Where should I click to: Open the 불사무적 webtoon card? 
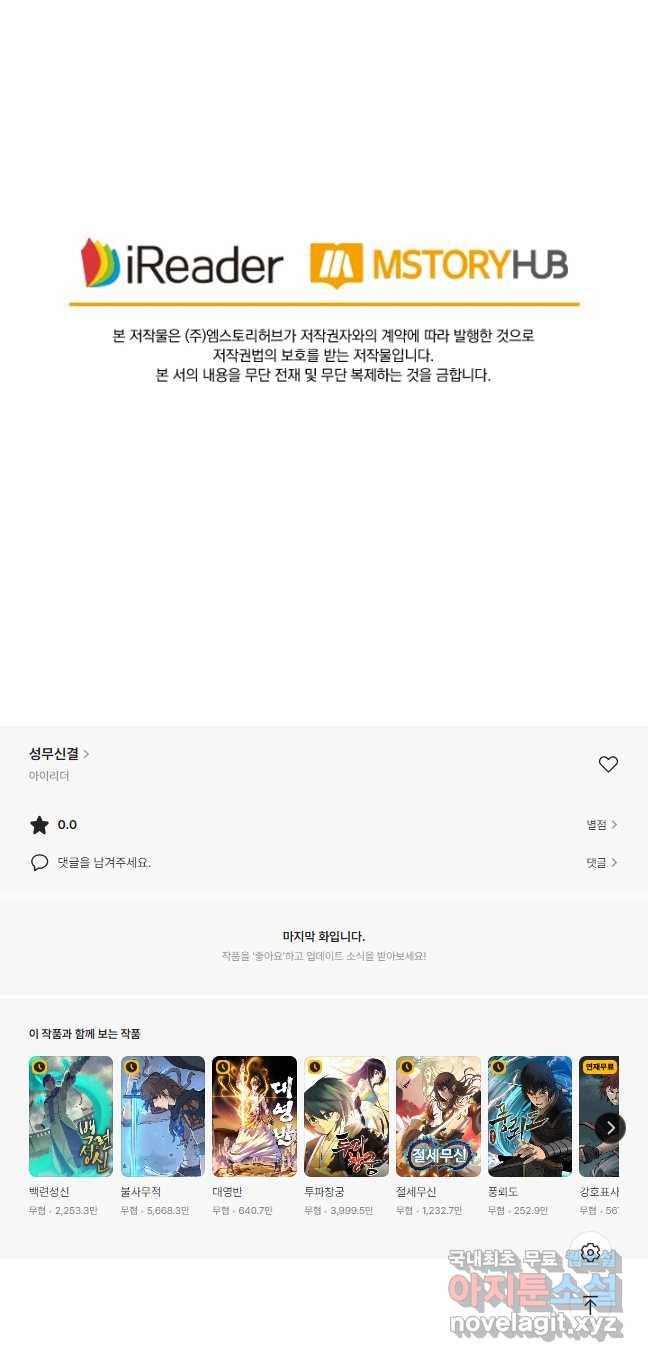click(x=162, y=1136)
